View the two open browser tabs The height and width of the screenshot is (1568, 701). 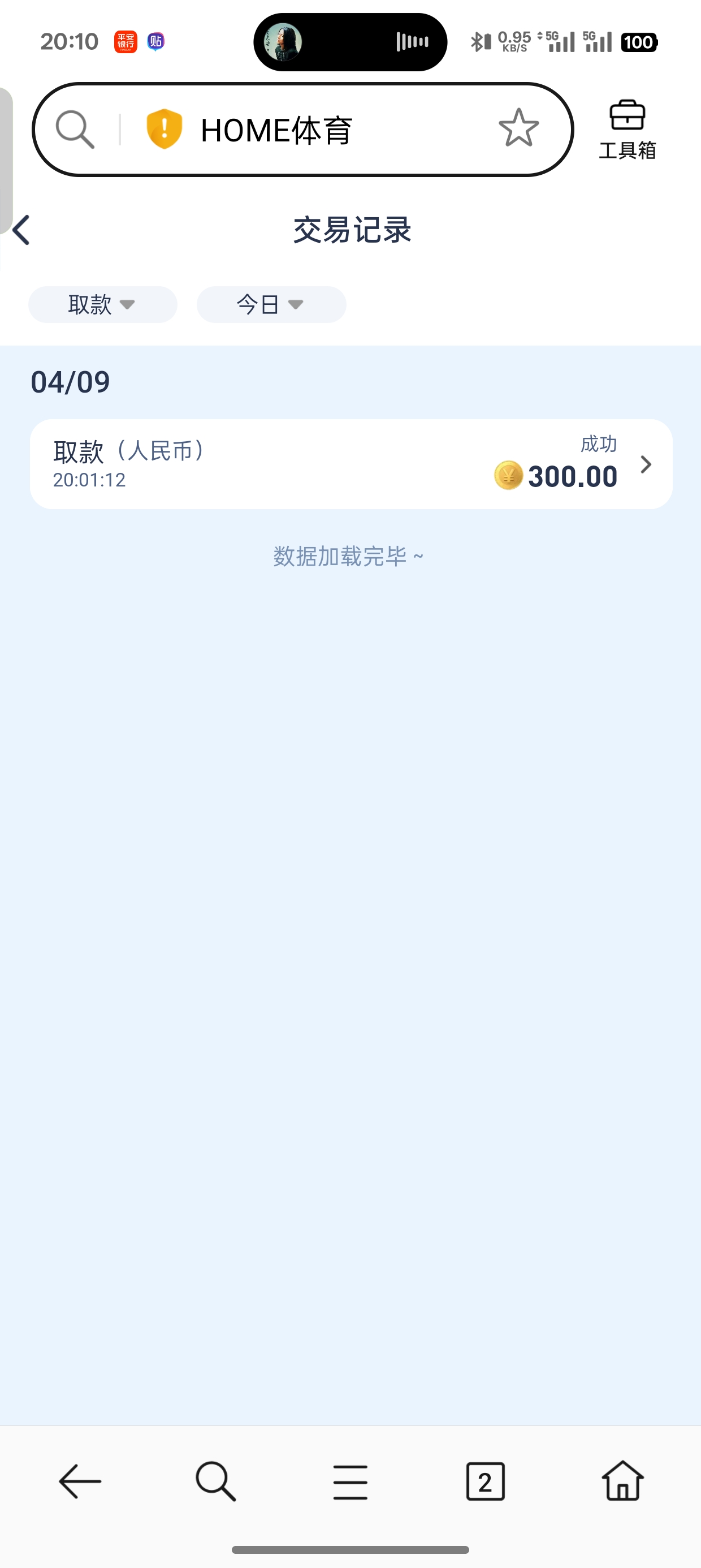(x=485, y=1481)
